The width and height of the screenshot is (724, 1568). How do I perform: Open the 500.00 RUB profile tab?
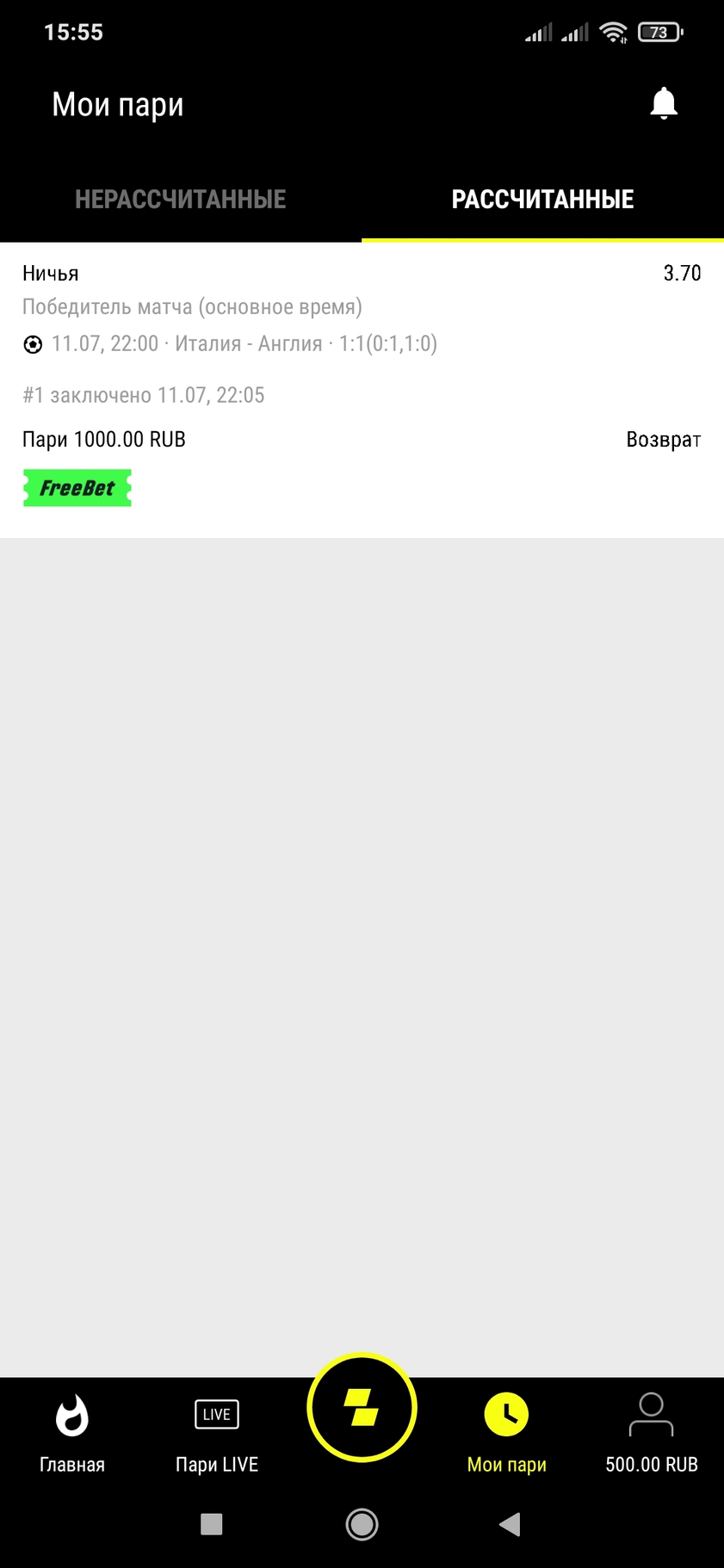[652, 1433]
